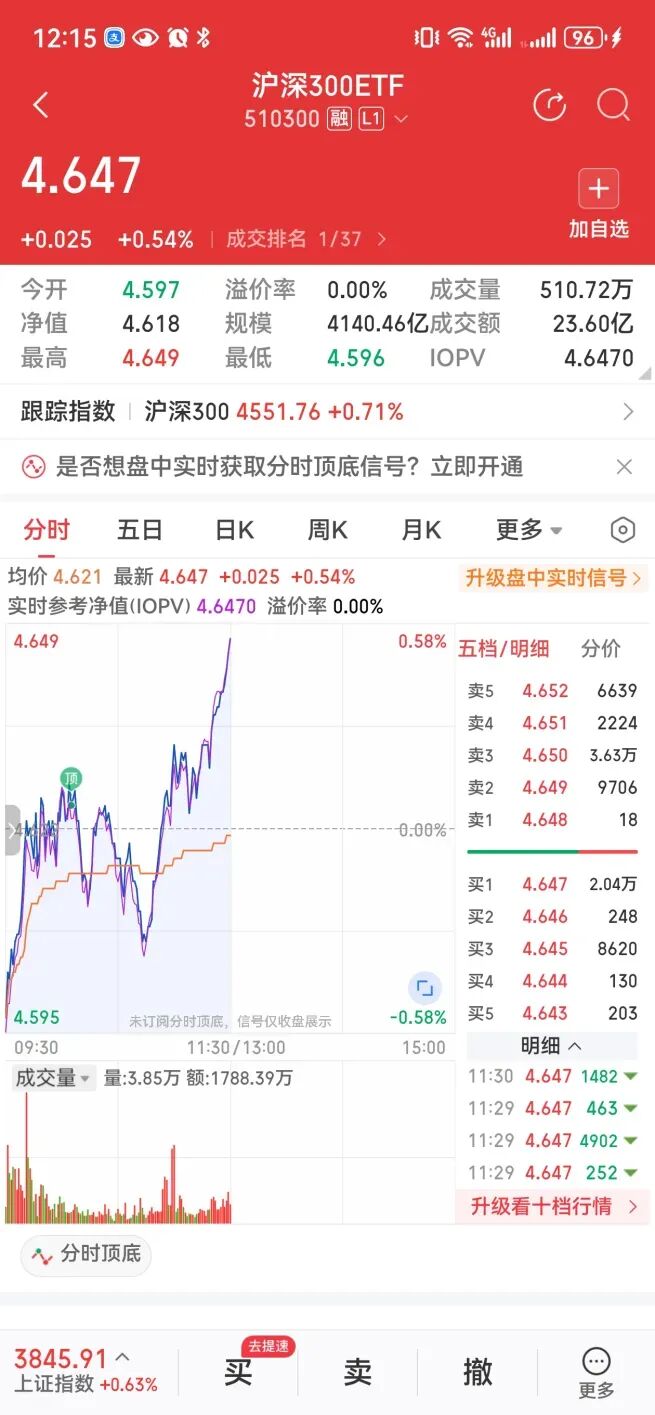This screenshot has height=1415, width=655.
Task: Open the 成交排名 1/37 ranking
Action: pos(305,239)
